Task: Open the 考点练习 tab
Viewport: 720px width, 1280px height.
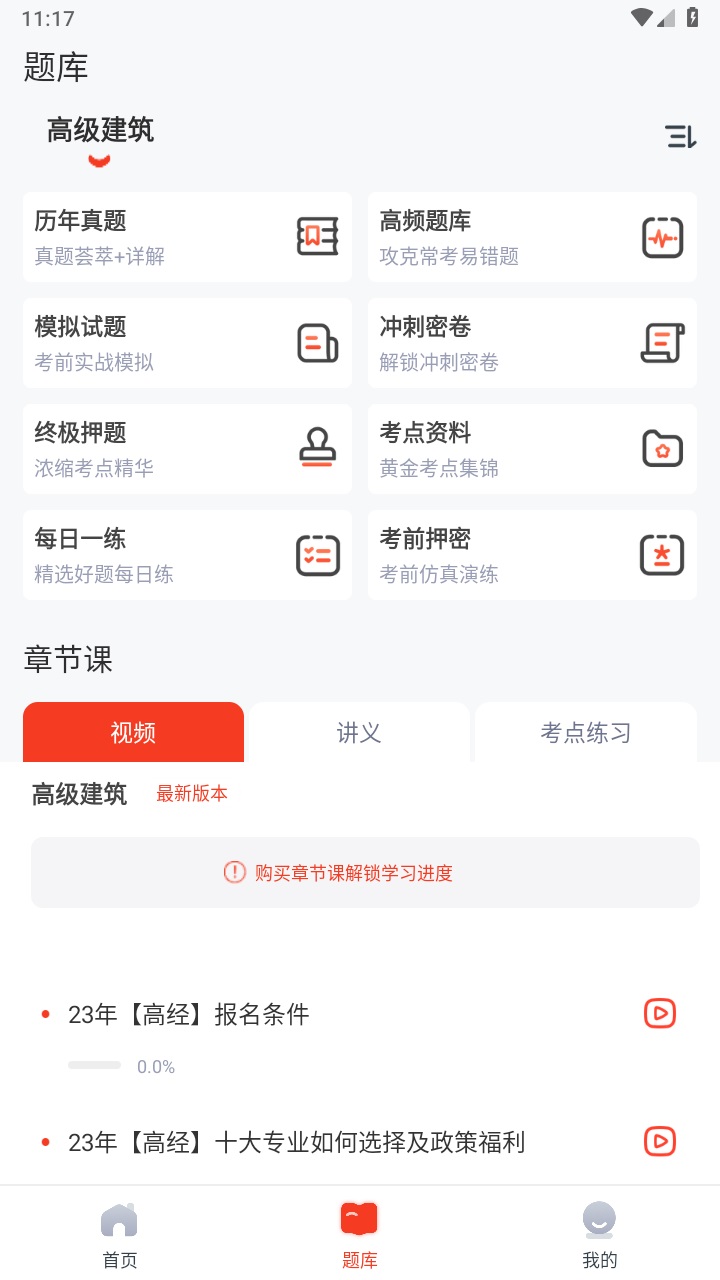Action: [x=585, y=732]
